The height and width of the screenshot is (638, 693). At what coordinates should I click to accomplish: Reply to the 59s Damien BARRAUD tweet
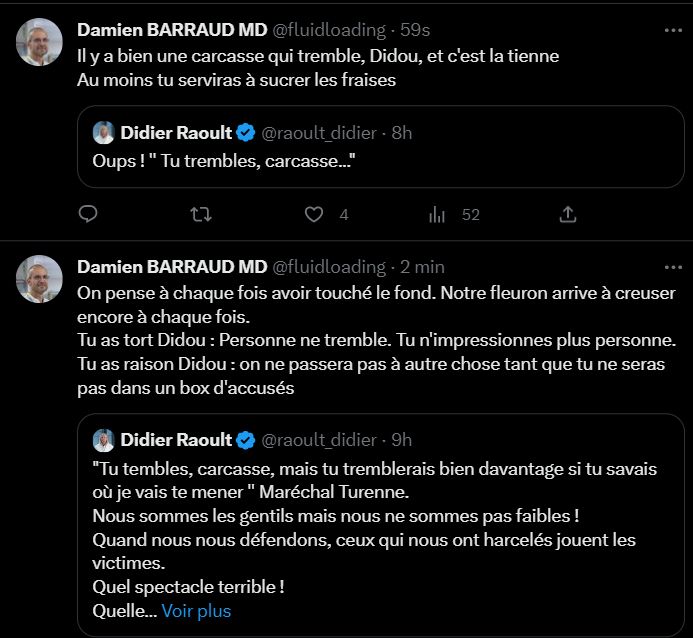pos(88,214)
